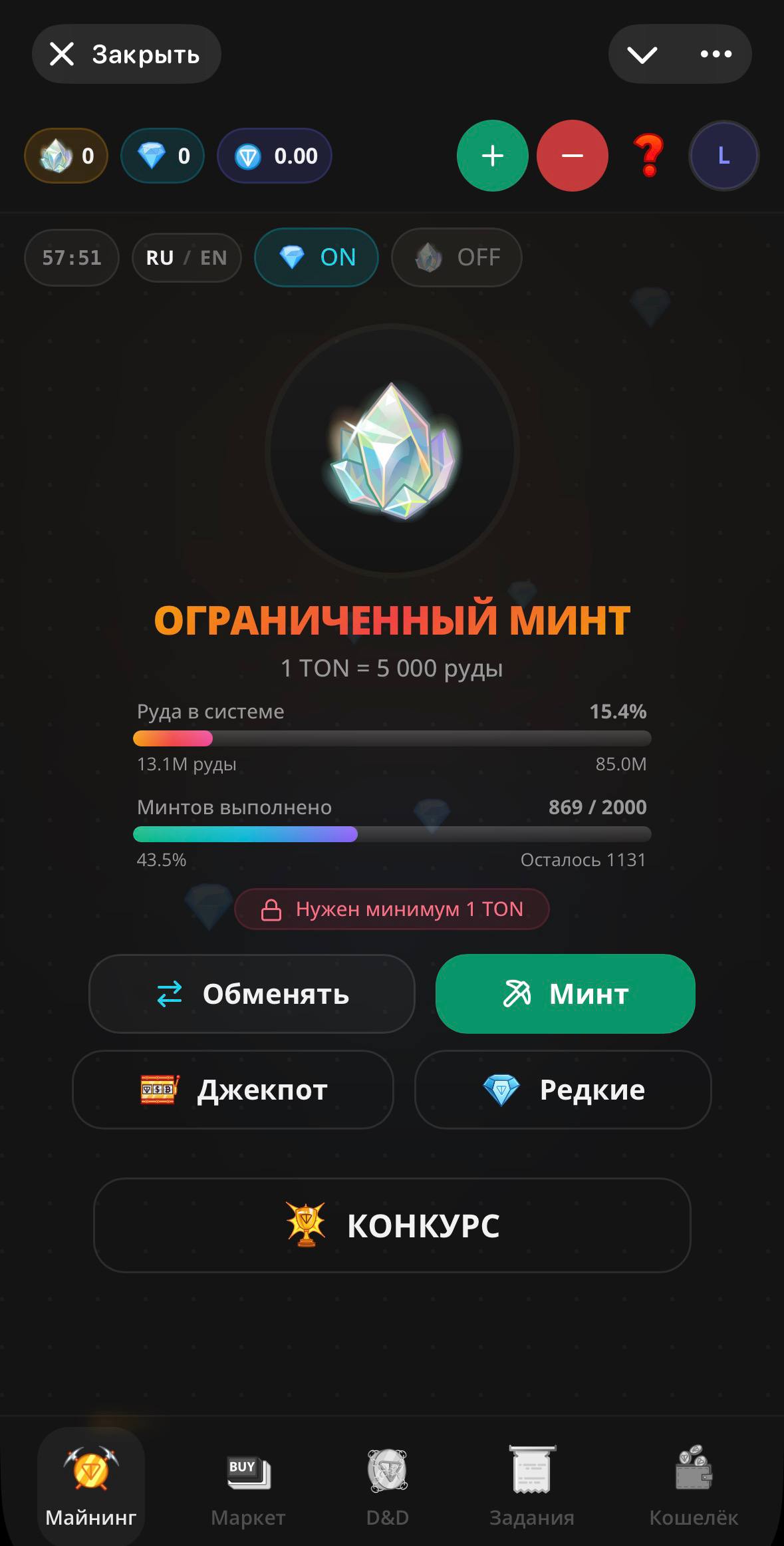Click the profile avatar marked L
Screen dimensions: 784x1546
pos(723,155)
